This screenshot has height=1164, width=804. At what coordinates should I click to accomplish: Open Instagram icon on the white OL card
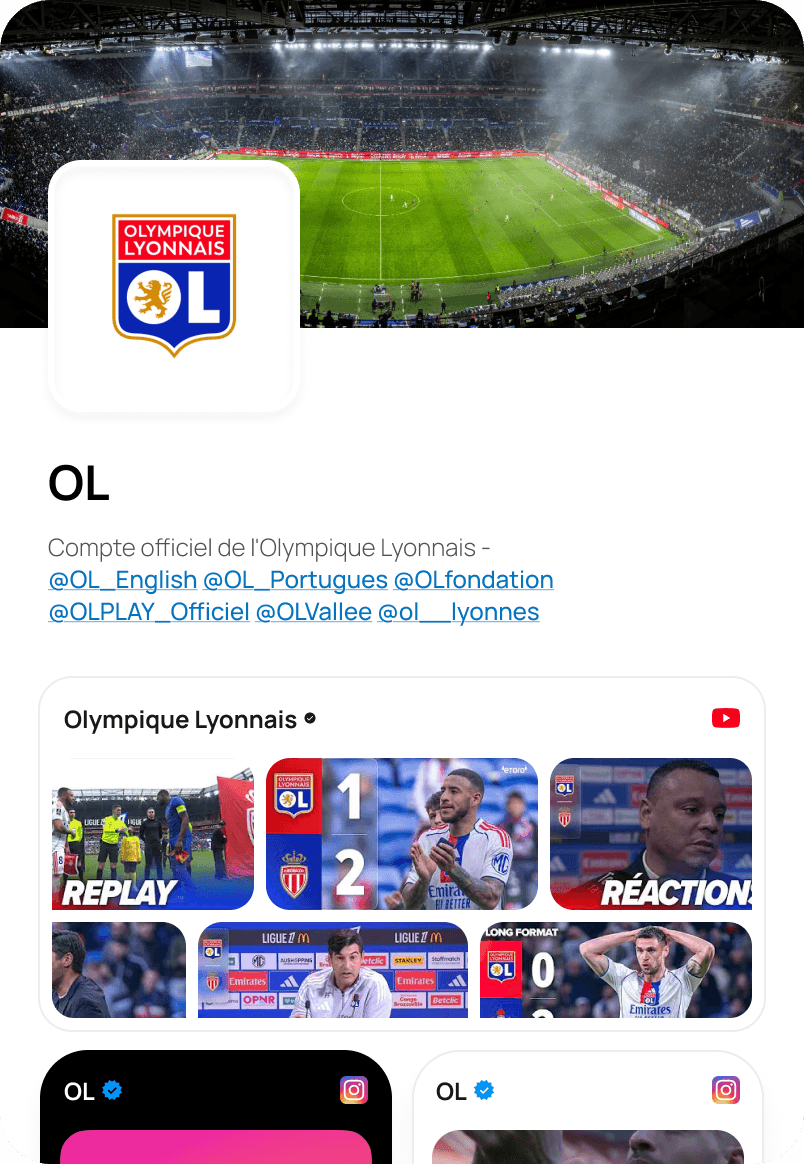click(x=726, y=1090)
